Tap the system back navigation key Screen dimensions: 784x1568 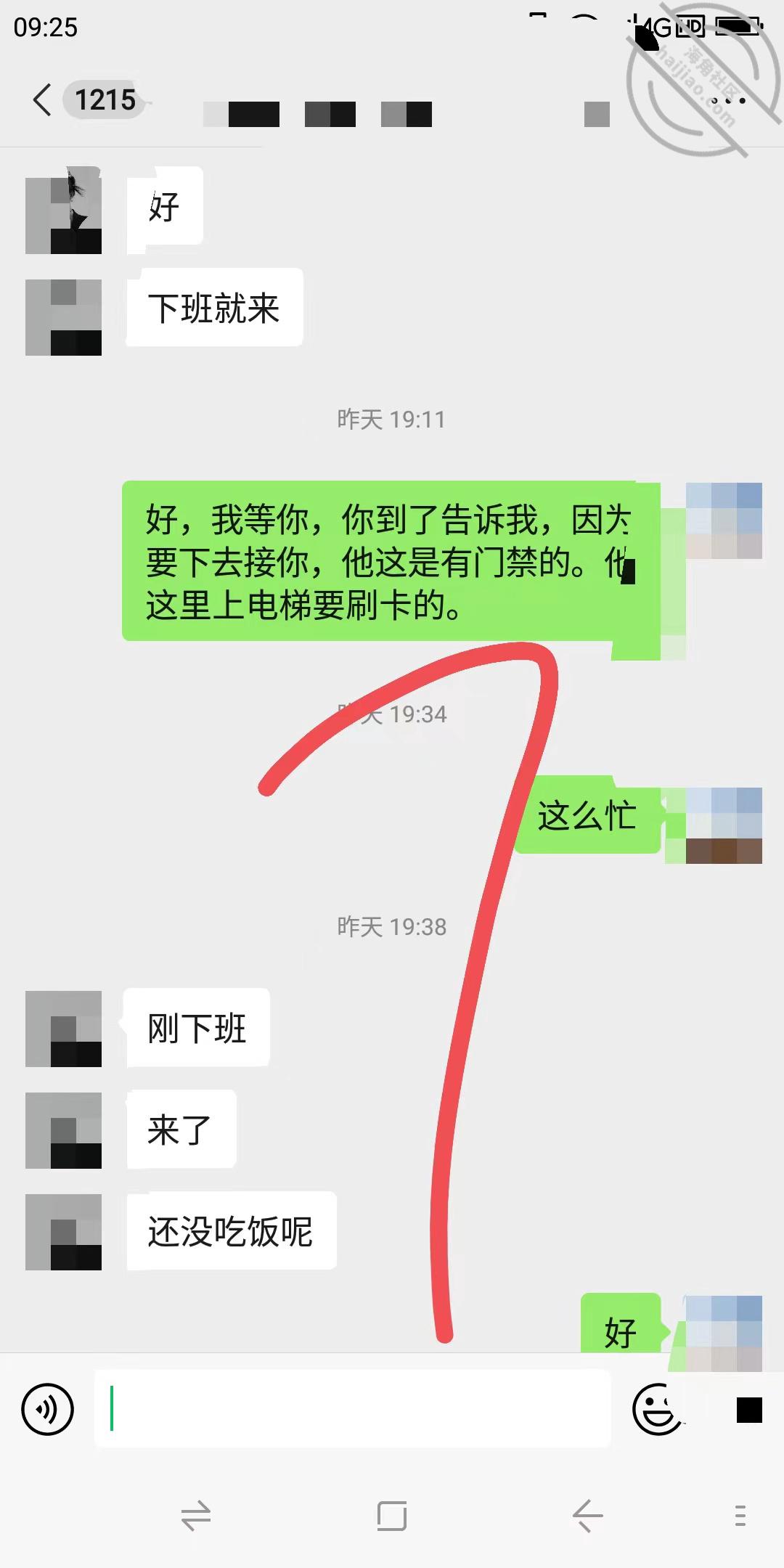click(587, 1516)
